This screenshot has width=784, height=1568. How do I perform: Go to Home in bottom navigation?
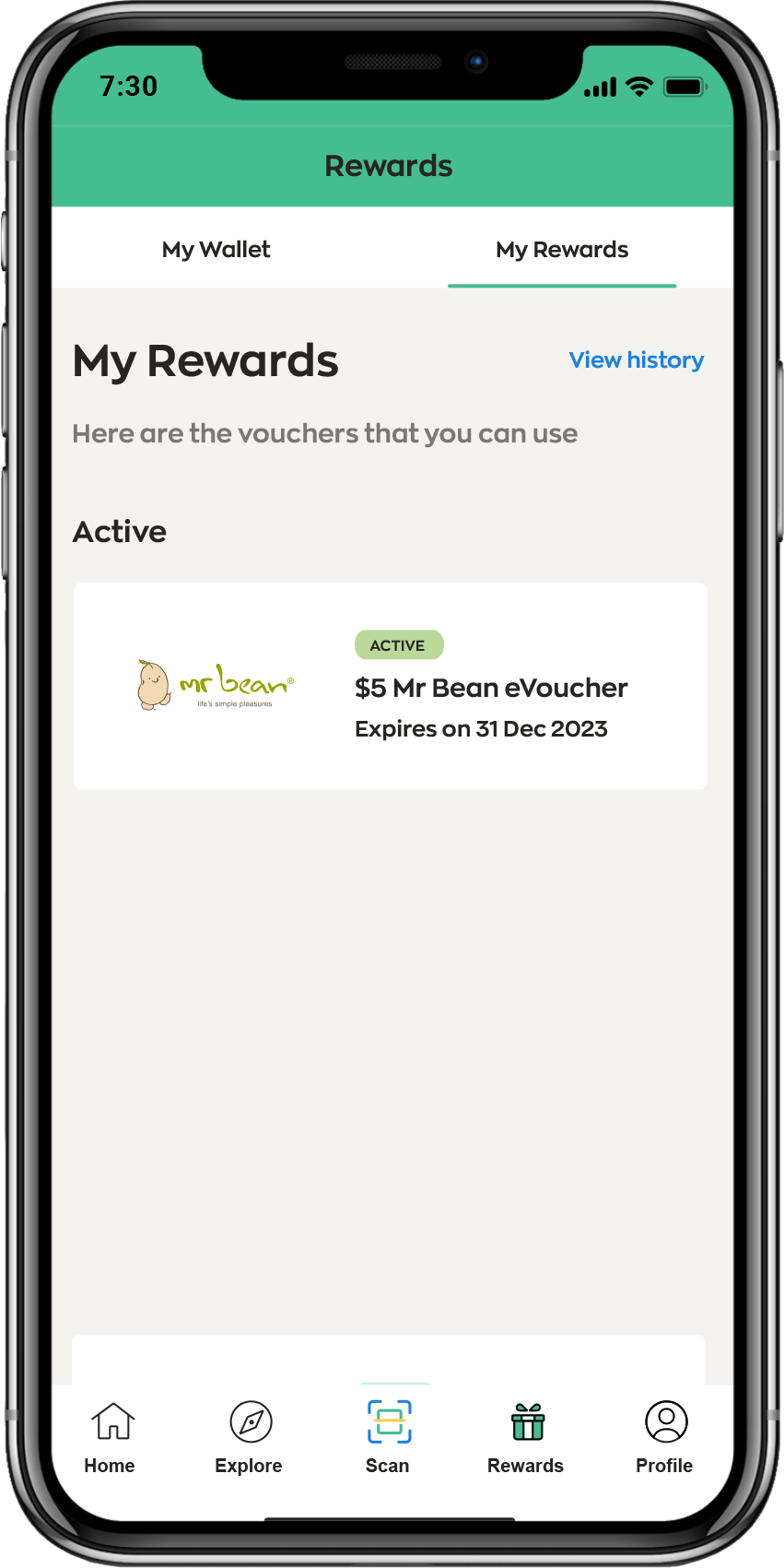(111, 1437)
